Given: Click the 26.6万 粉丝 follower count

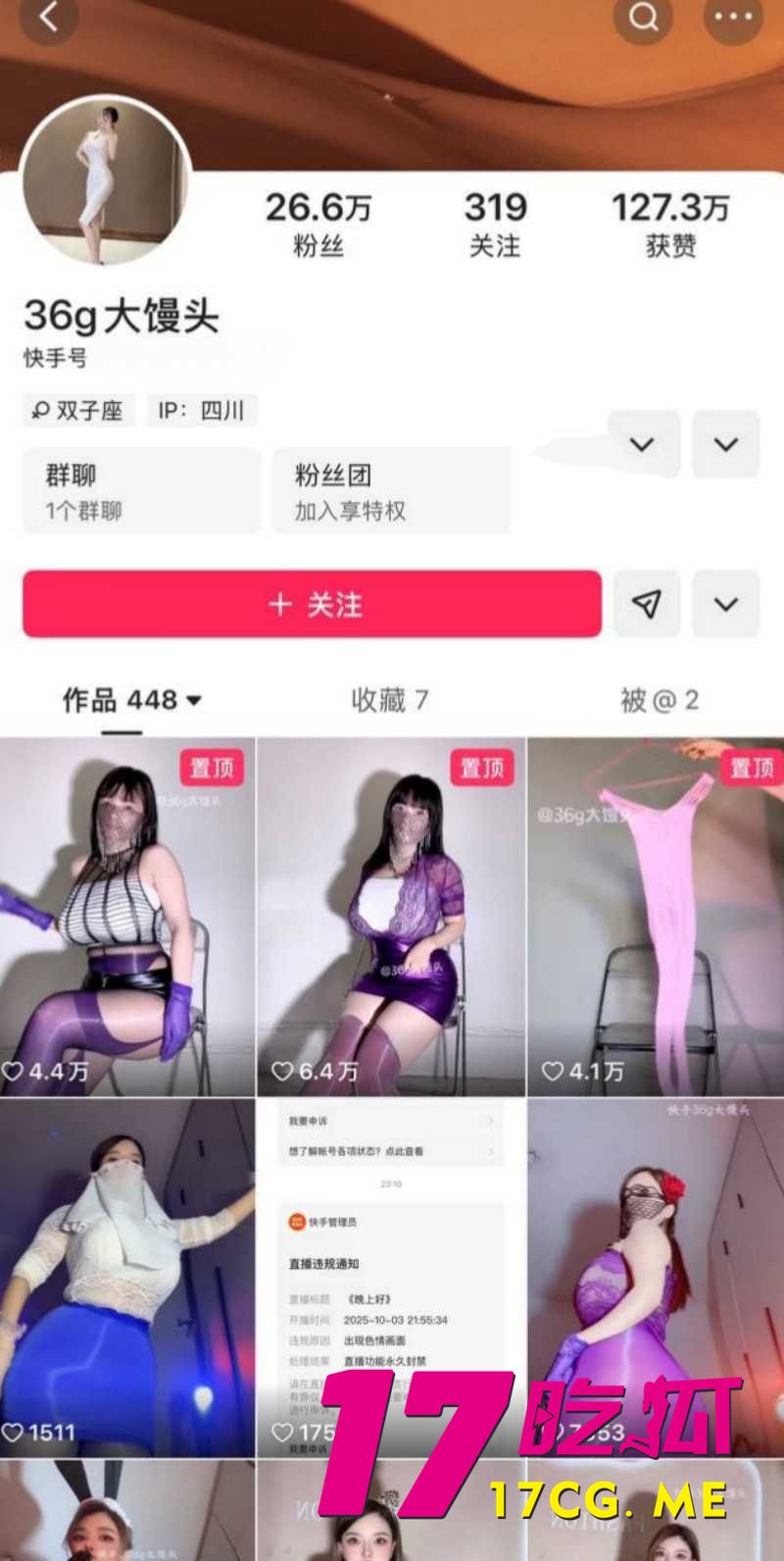Looking at the screenshot, I should tap(319, 223).
